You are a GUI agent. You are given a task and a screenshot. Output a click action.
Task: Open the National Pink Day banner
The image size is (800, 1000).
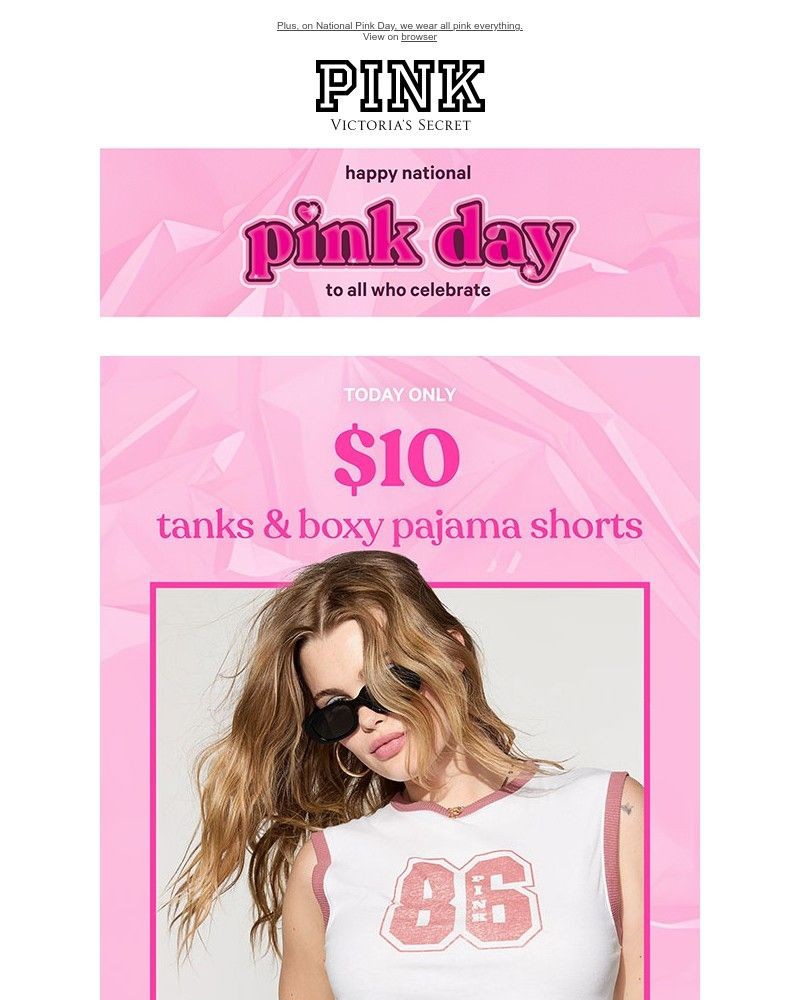pos(400,233)
